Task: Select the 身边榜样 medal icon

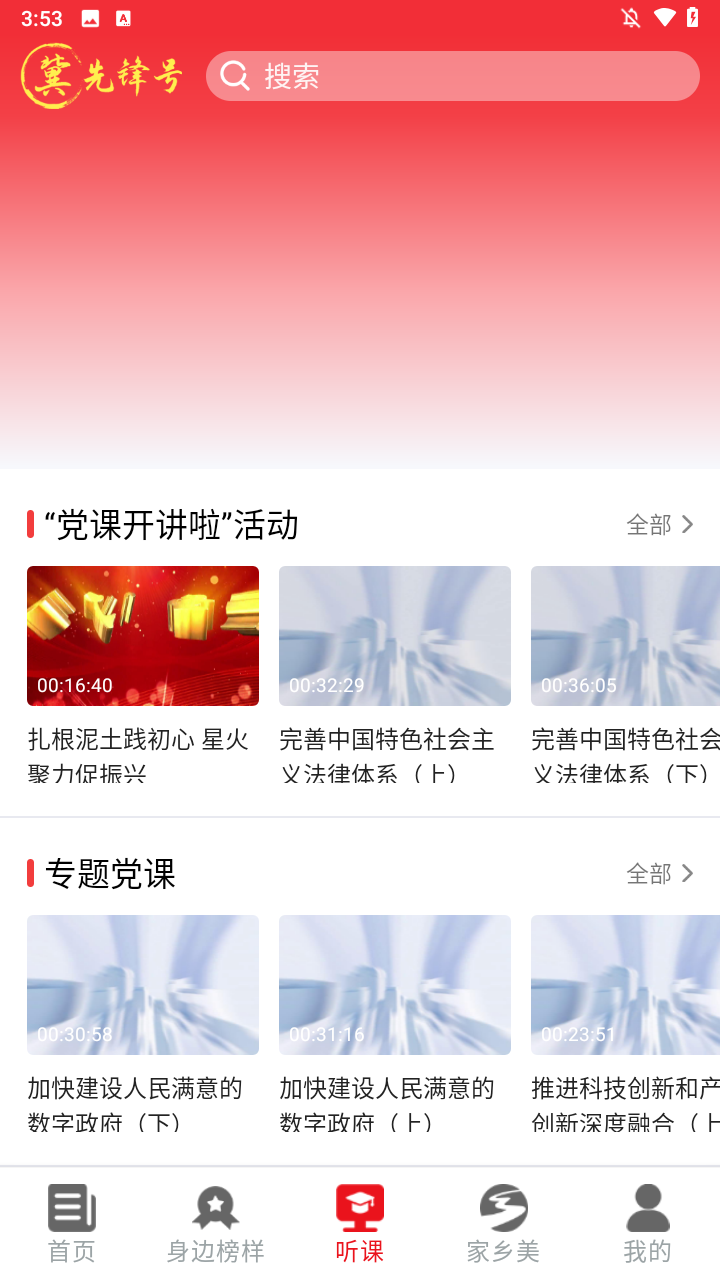Action: point(214,1206)
